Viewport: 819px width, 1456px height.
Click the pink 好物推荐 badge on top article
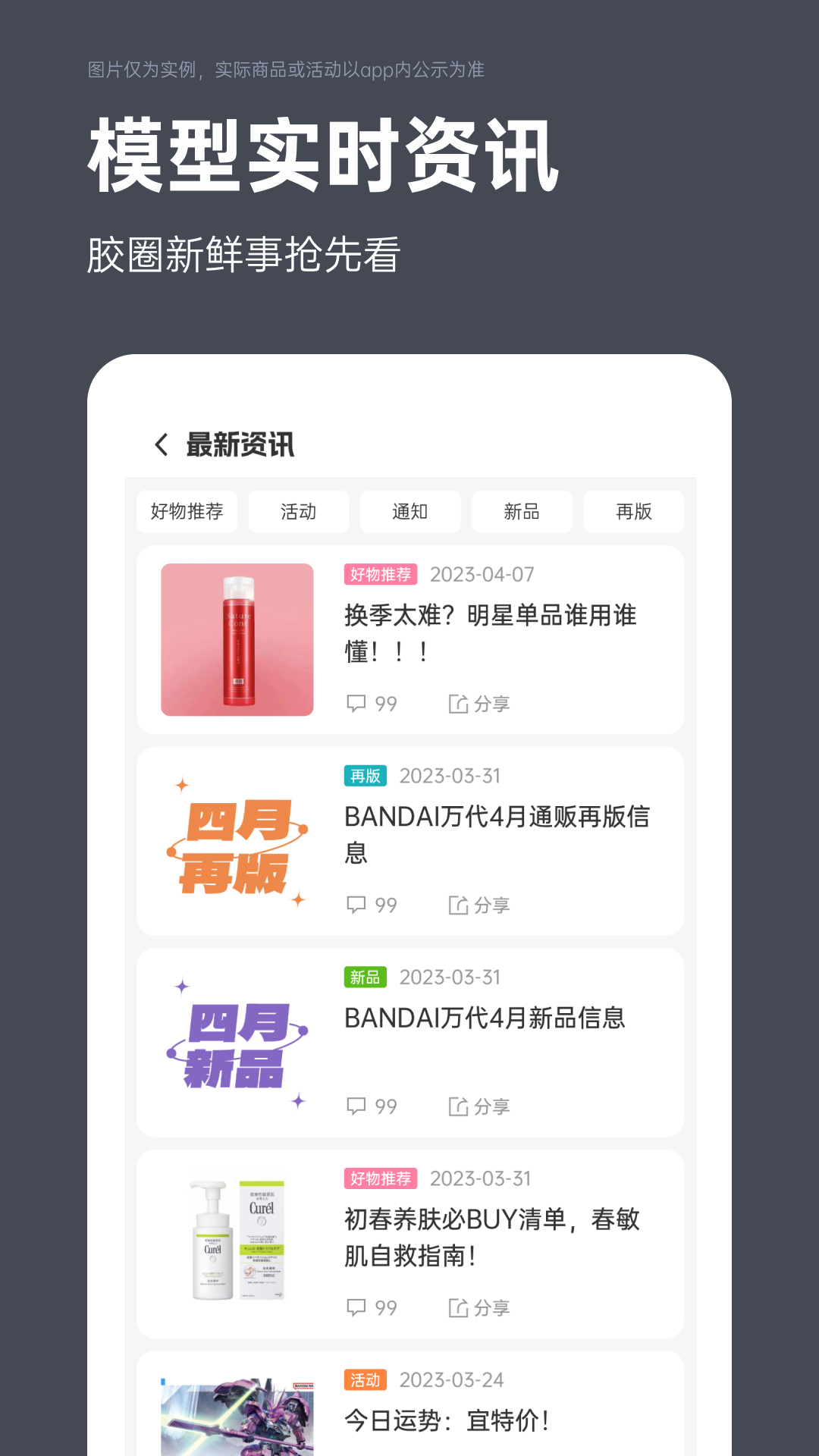(379, 574)
